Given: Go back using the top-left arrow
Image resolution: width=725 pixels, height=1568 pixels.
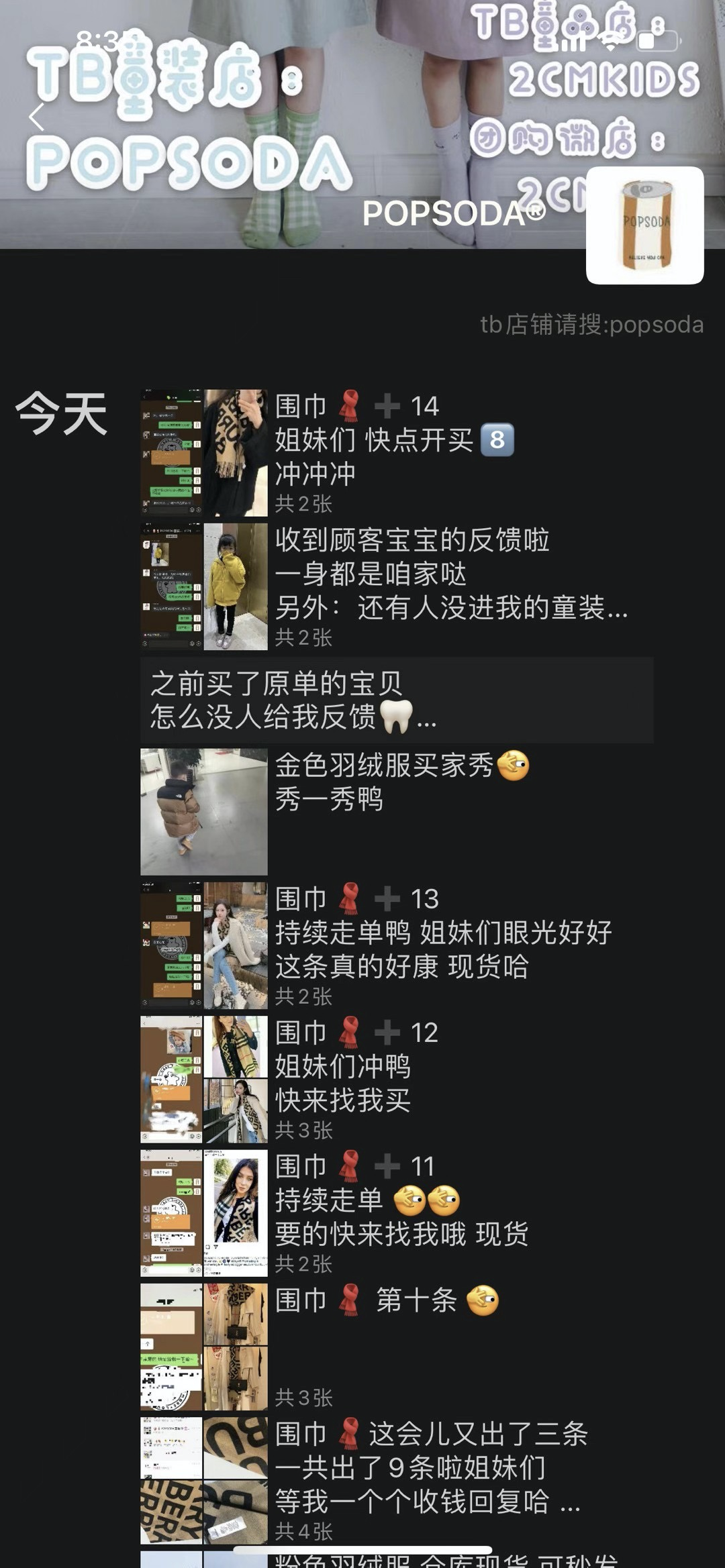Looking at the screenshot, I should (37, 117).
